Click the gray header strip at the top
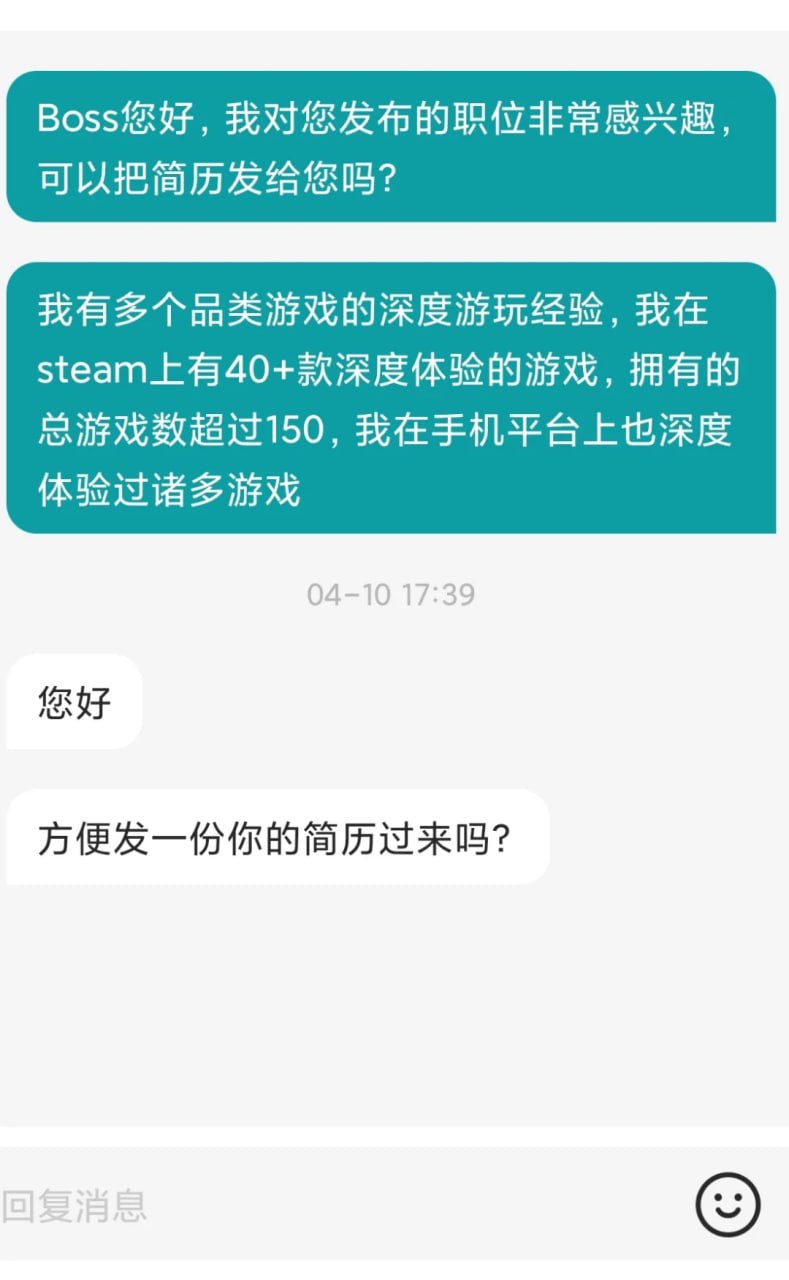The height and width of the screenshot is (1280, 789). pos(394,31)
